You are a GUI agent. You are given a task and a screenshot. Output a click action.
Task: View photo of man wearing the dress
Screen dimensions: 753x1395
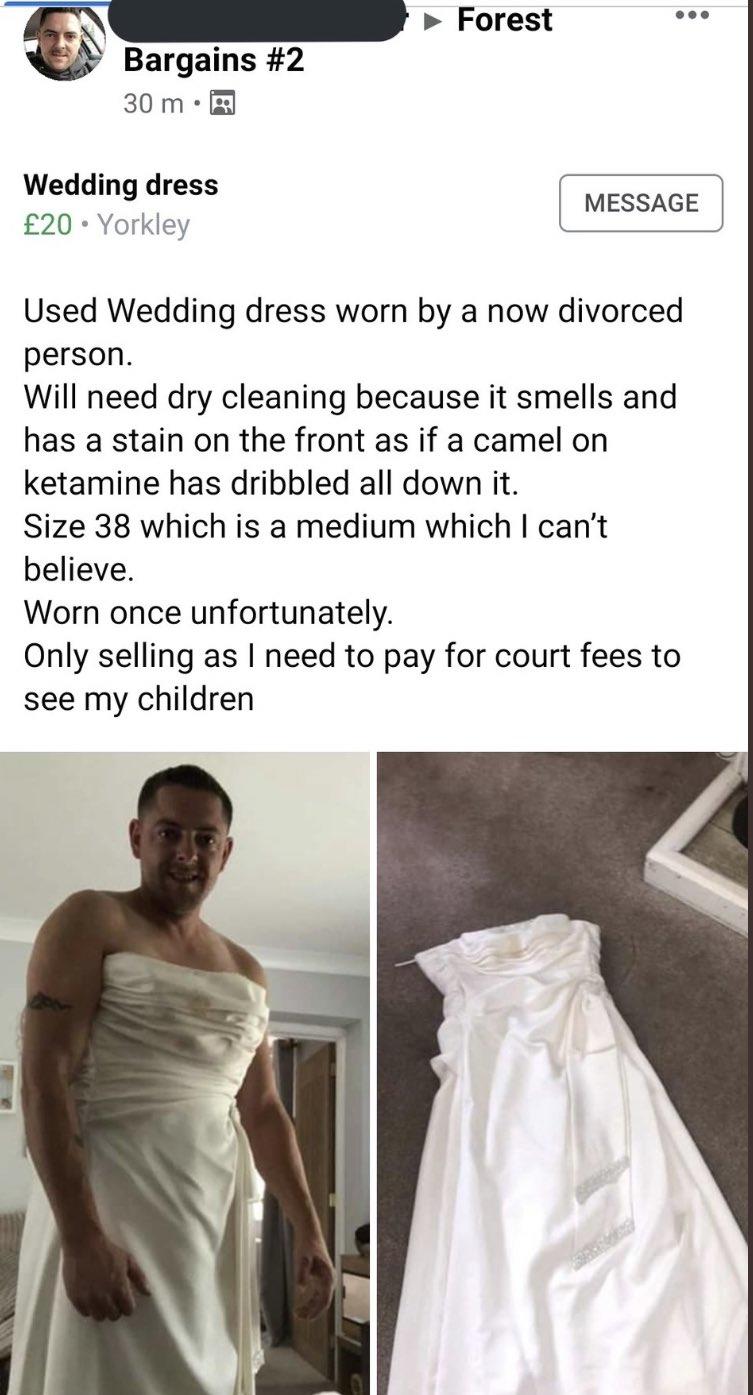click(184, 1072)
